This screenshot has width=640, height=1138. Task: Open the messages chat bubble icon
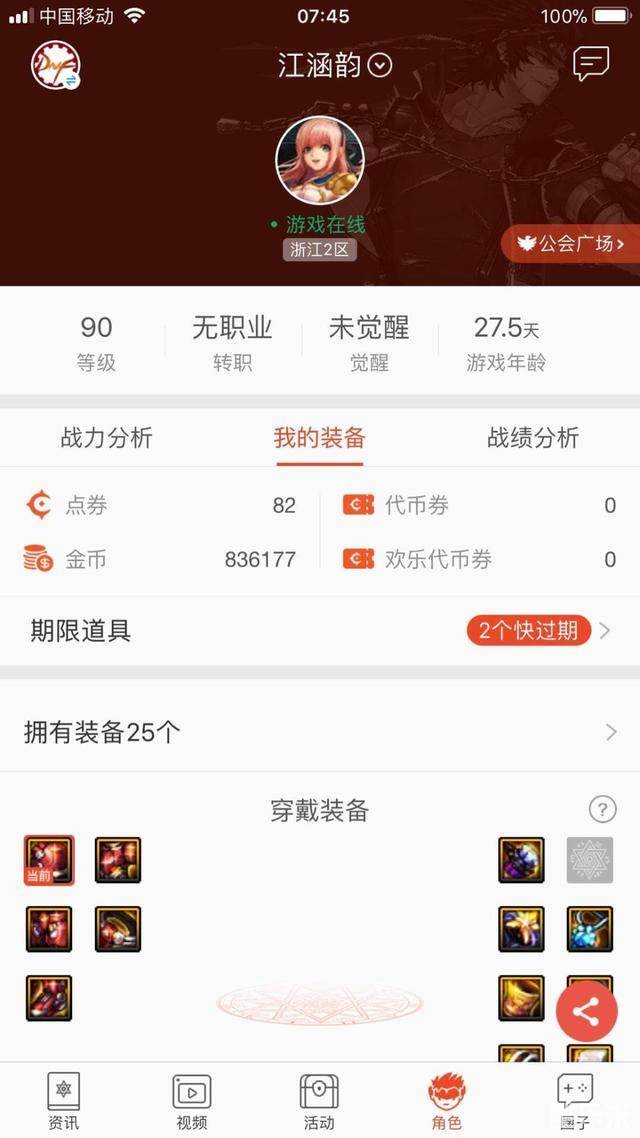[x=591, y=64]
